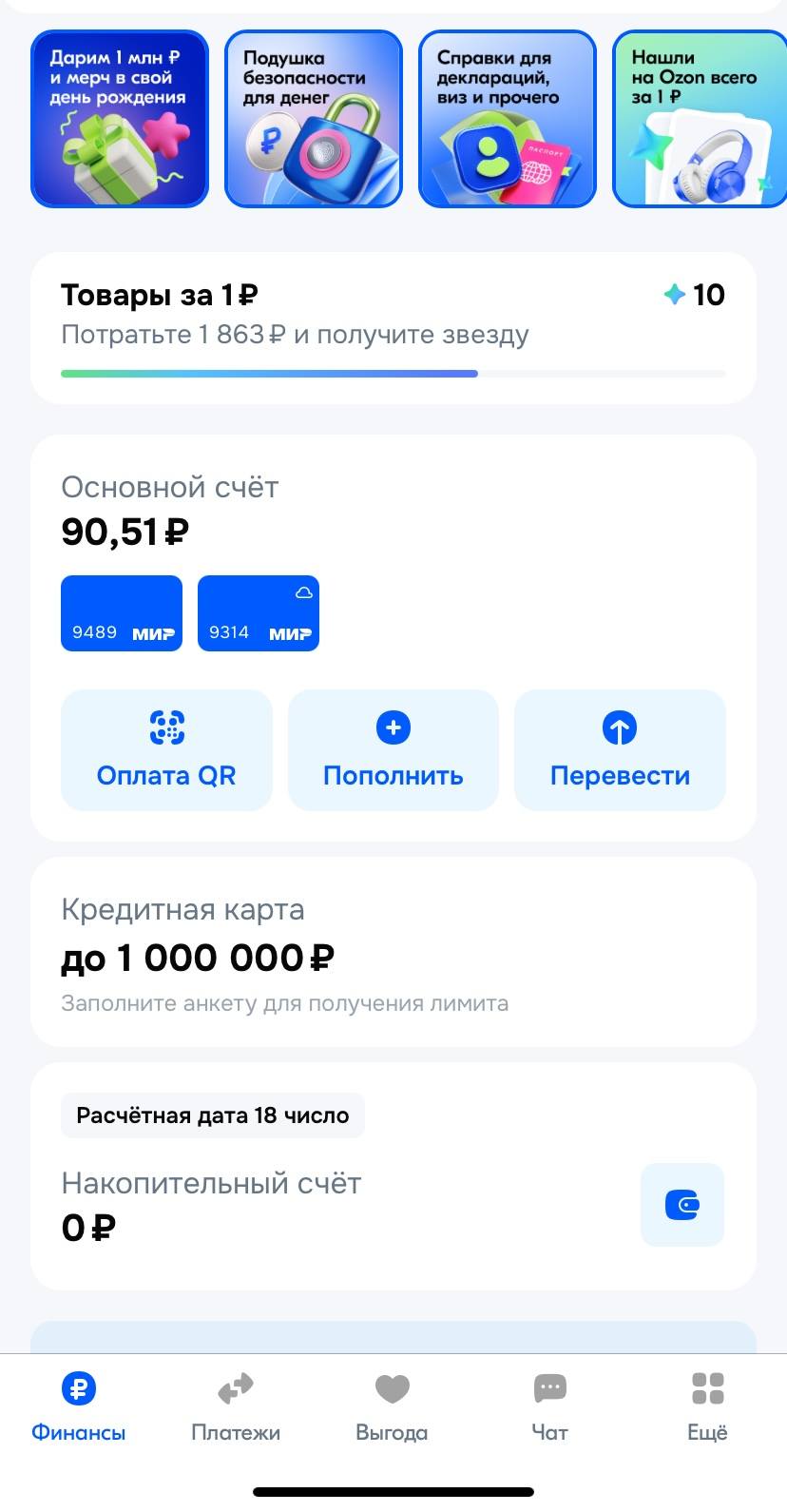
Task: Open the Подушка безопасности promo banner
Action: (x=313, y=117)
